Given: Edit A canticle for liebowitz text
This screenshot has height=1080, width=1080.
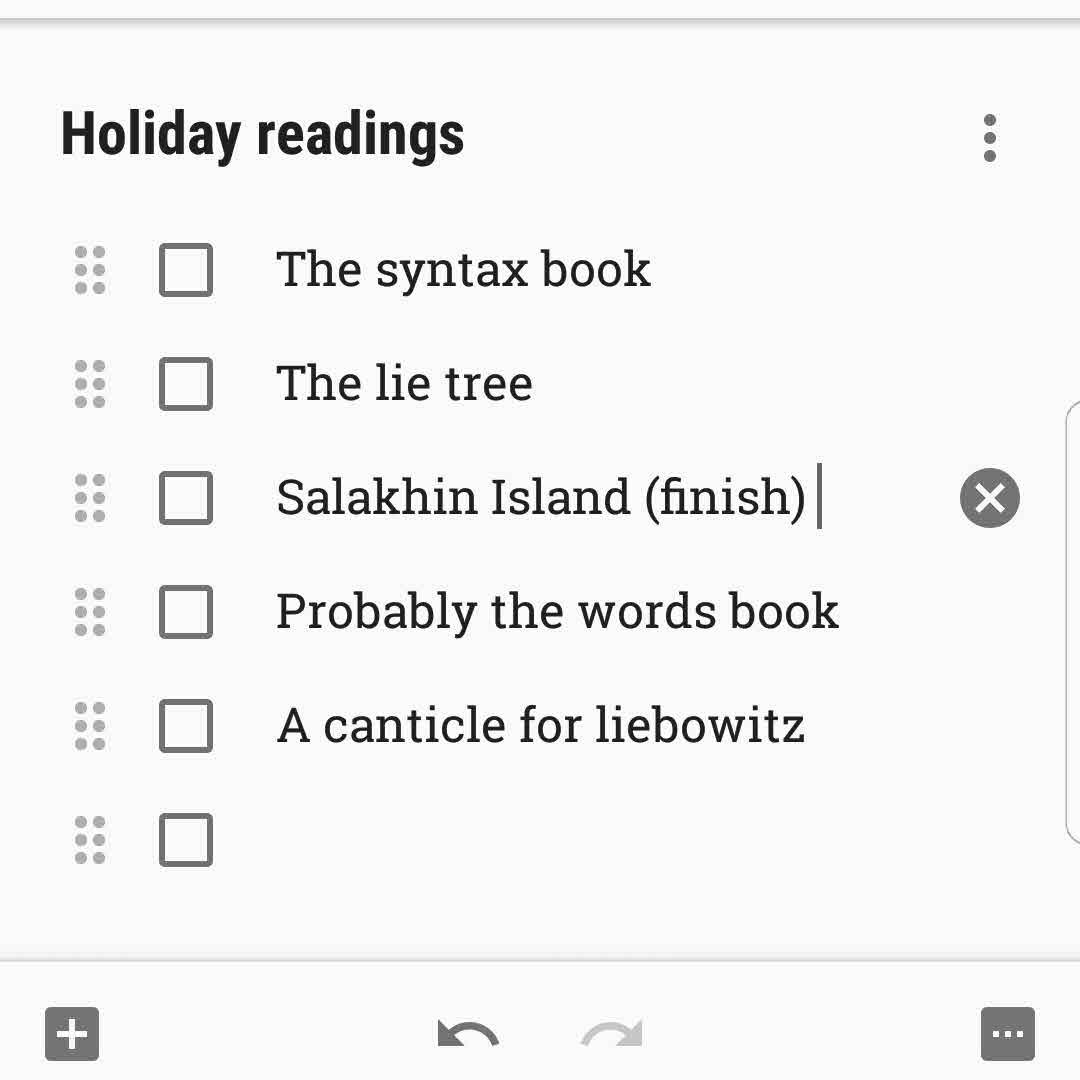Looking at the screenshot, I should click(x=540, y=726).
